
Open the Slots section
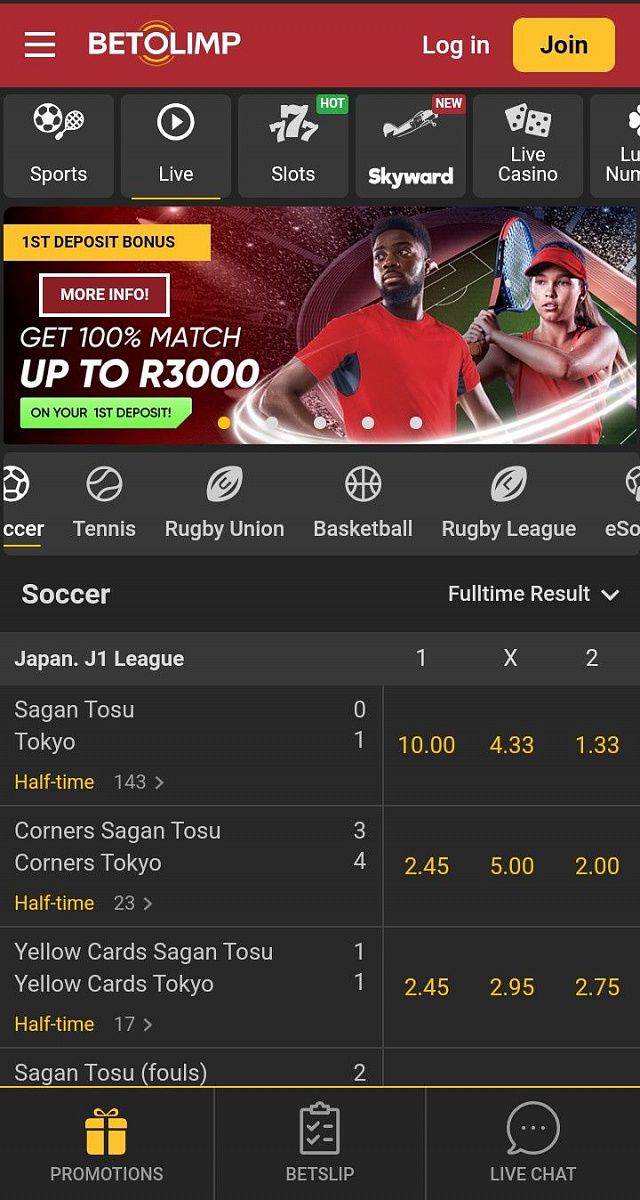293,146
